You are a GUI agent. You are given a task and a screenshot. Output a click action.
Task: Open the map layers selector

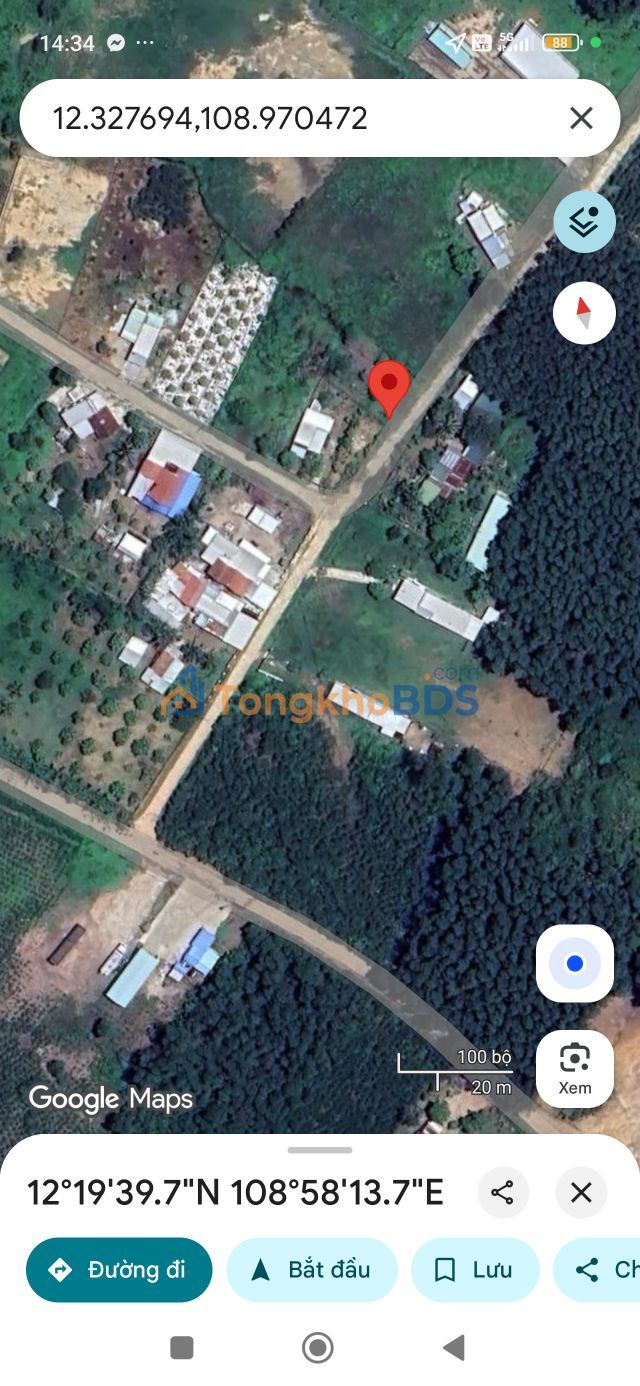tap(584, 222)
